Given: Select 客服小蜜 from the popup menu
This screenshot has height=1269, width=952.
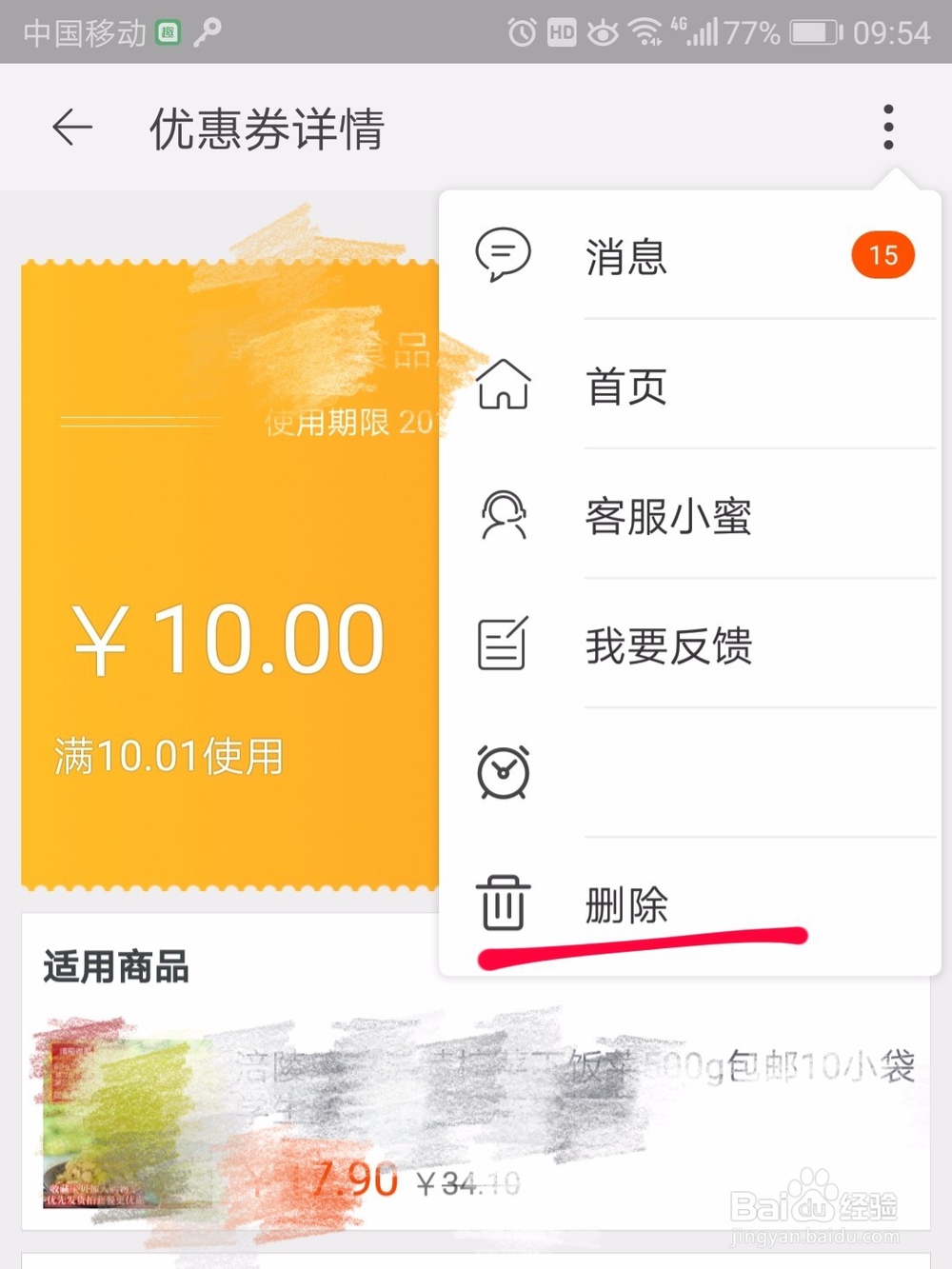Looking at the screenshot, I should point(668,516).
